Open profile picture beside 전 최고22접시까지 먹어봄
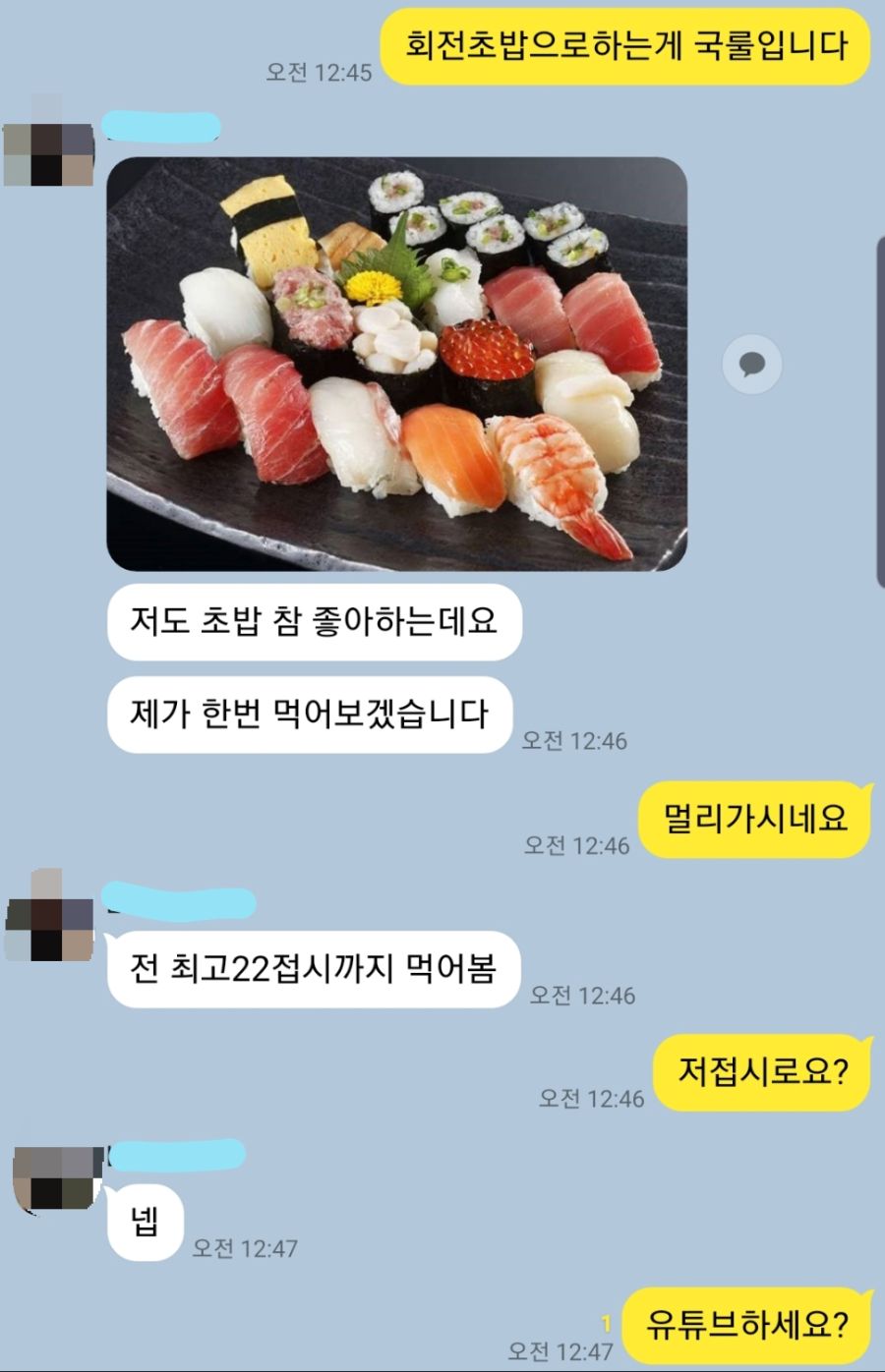Screen dimensions: 885x1372 pos(48,917)
